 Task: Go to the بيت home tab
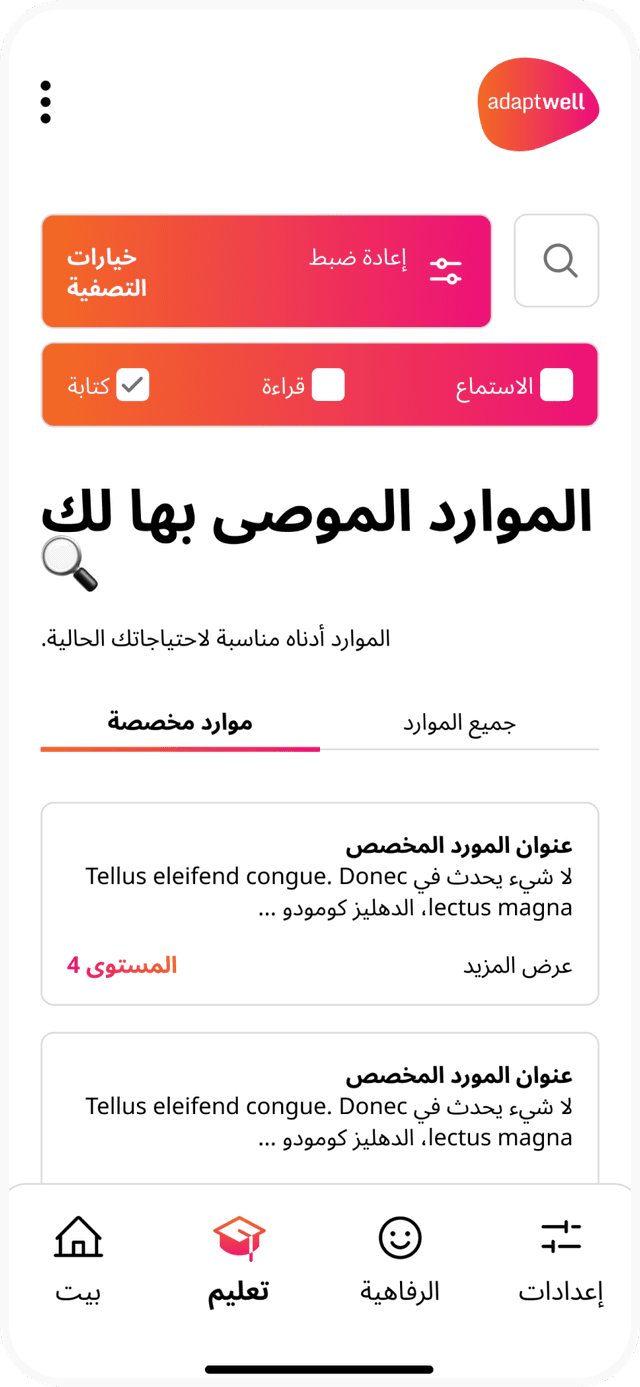pos(78,1260)
